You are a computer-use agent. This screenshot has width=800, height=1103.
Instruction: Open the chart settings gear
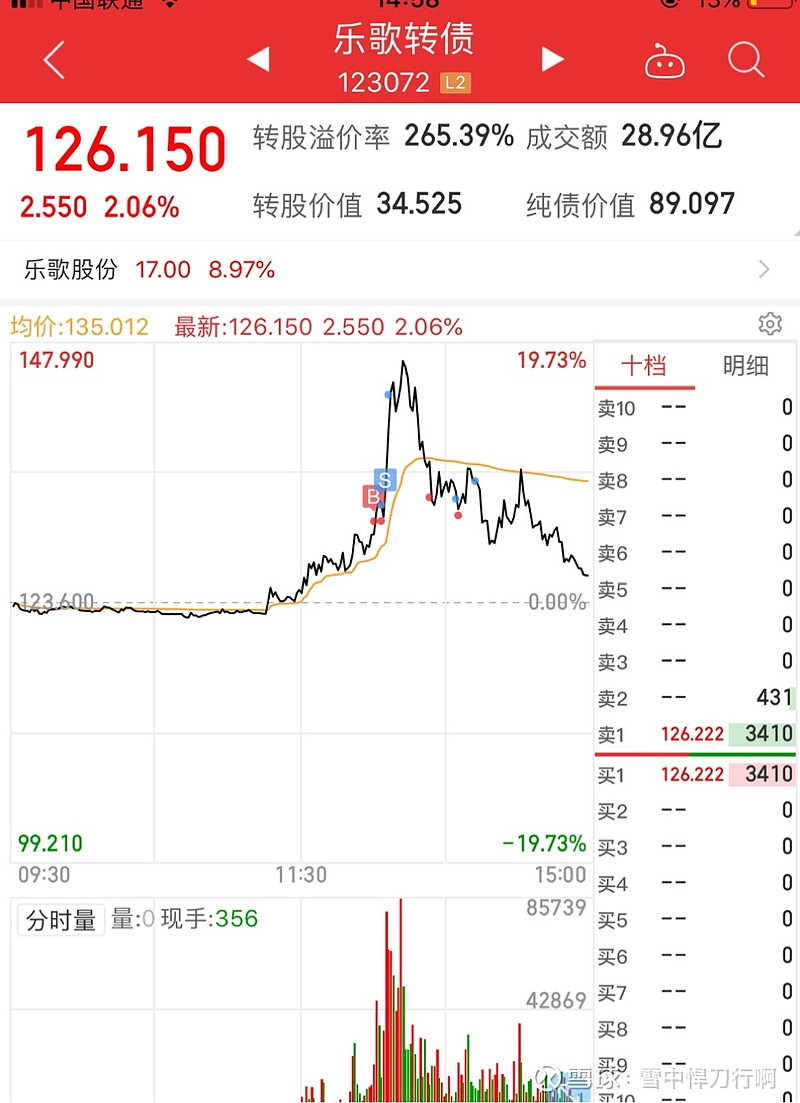(x=770, y=324)
